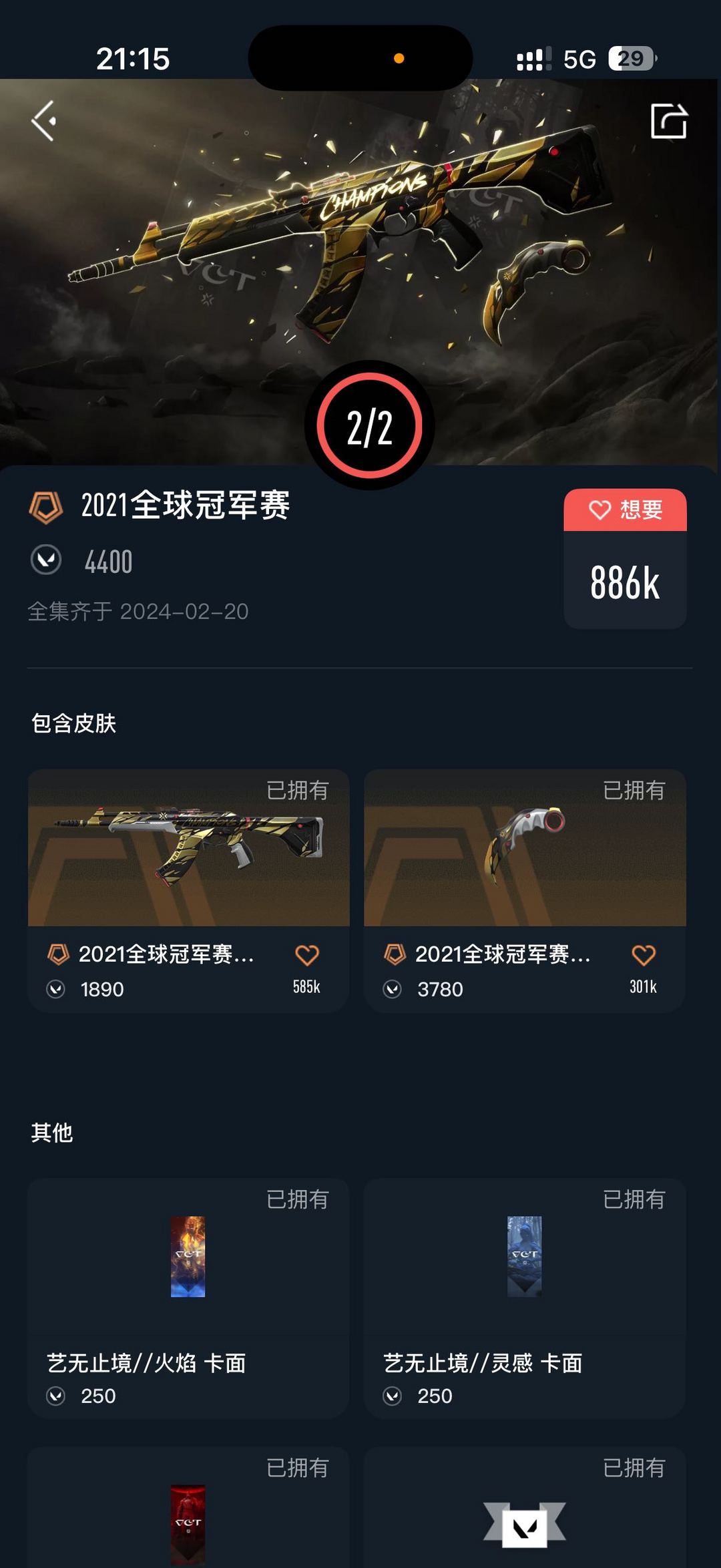The width and height of the screenshot is (721, 1568).
Task: Tap the 想要 wishlist button
Action: pyautogui.click(x=625, y=510)
